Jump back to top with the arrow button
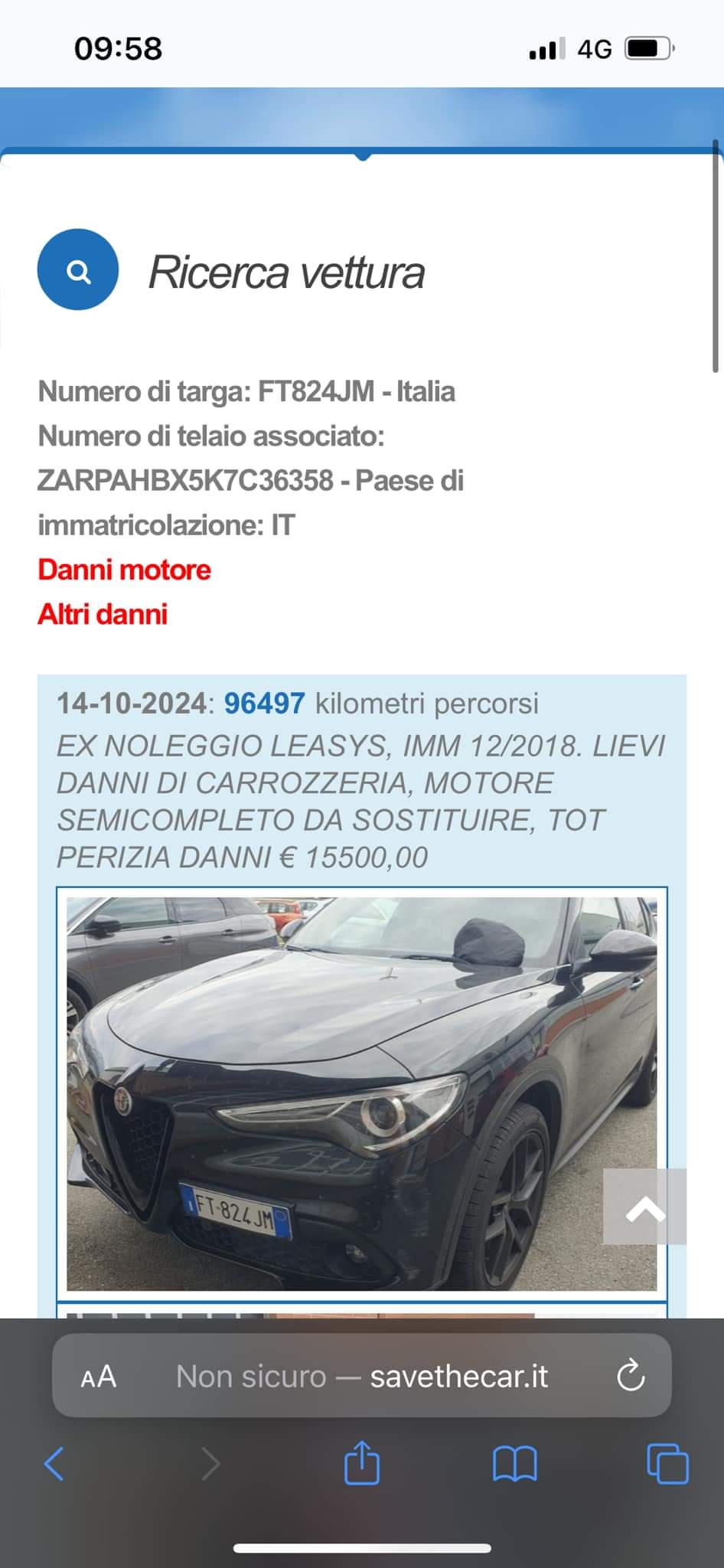The width and height of the screenshot is (724, 1568). click(x=644, y=1206)
